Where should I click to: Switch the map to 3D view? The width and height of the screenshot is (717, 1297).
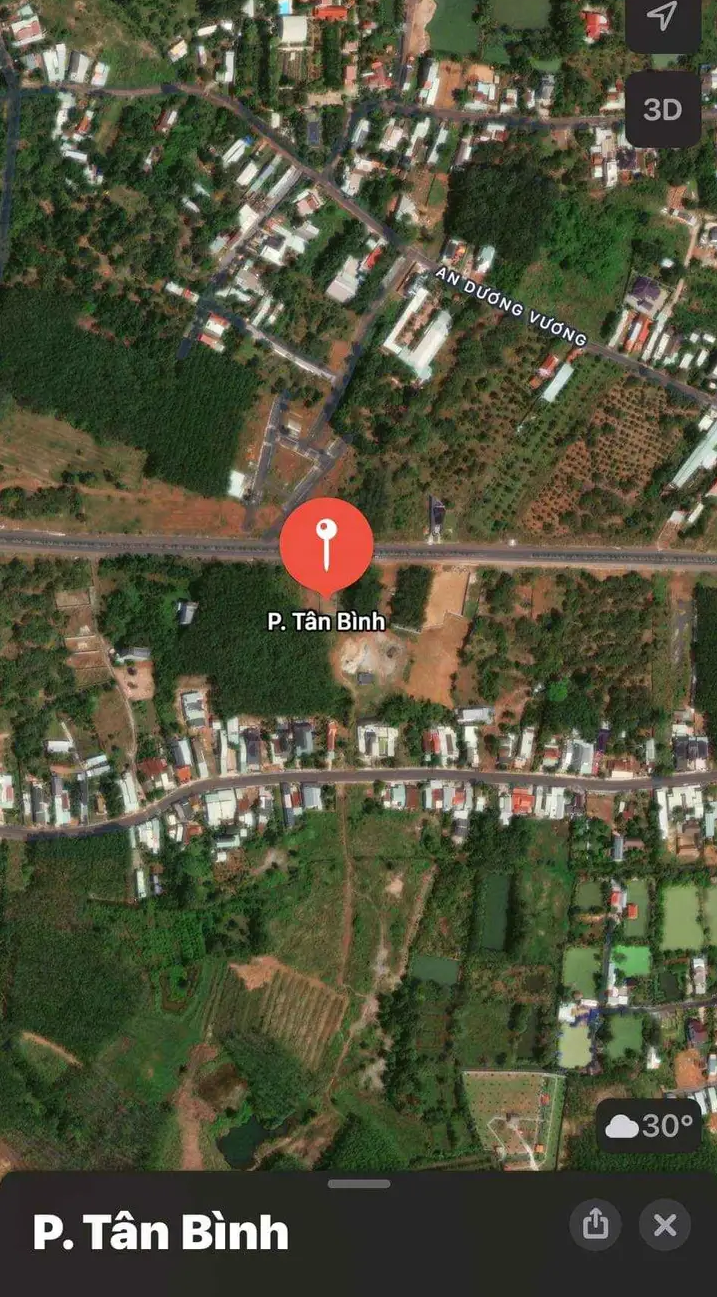pyautogui.click(x=662, y=109)
